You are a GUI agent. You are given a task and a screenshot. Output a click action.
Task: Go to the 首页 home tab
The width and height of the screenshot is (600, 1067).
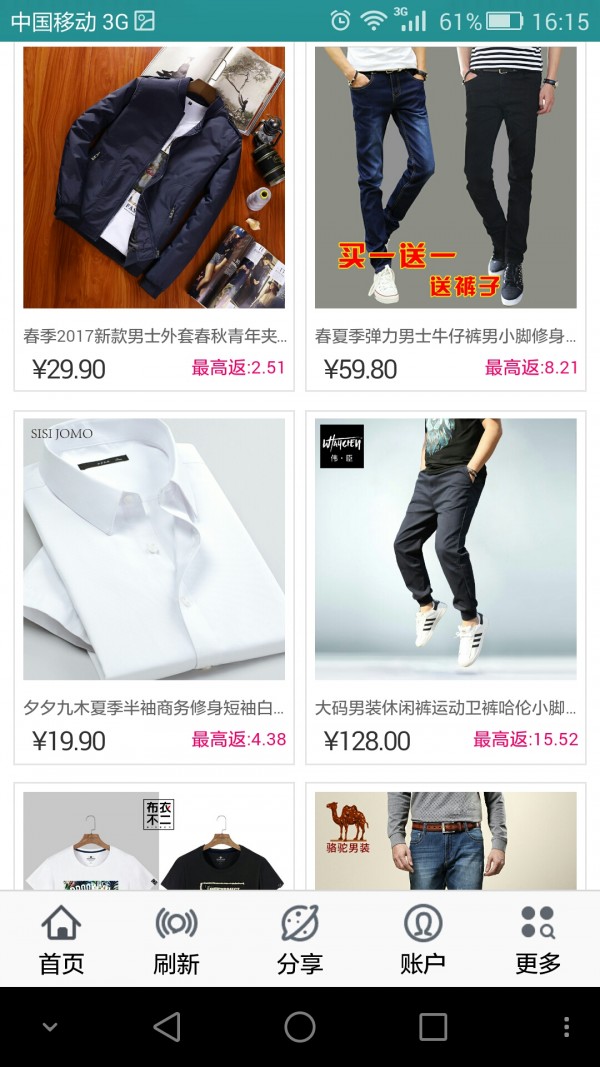point(61,940)
